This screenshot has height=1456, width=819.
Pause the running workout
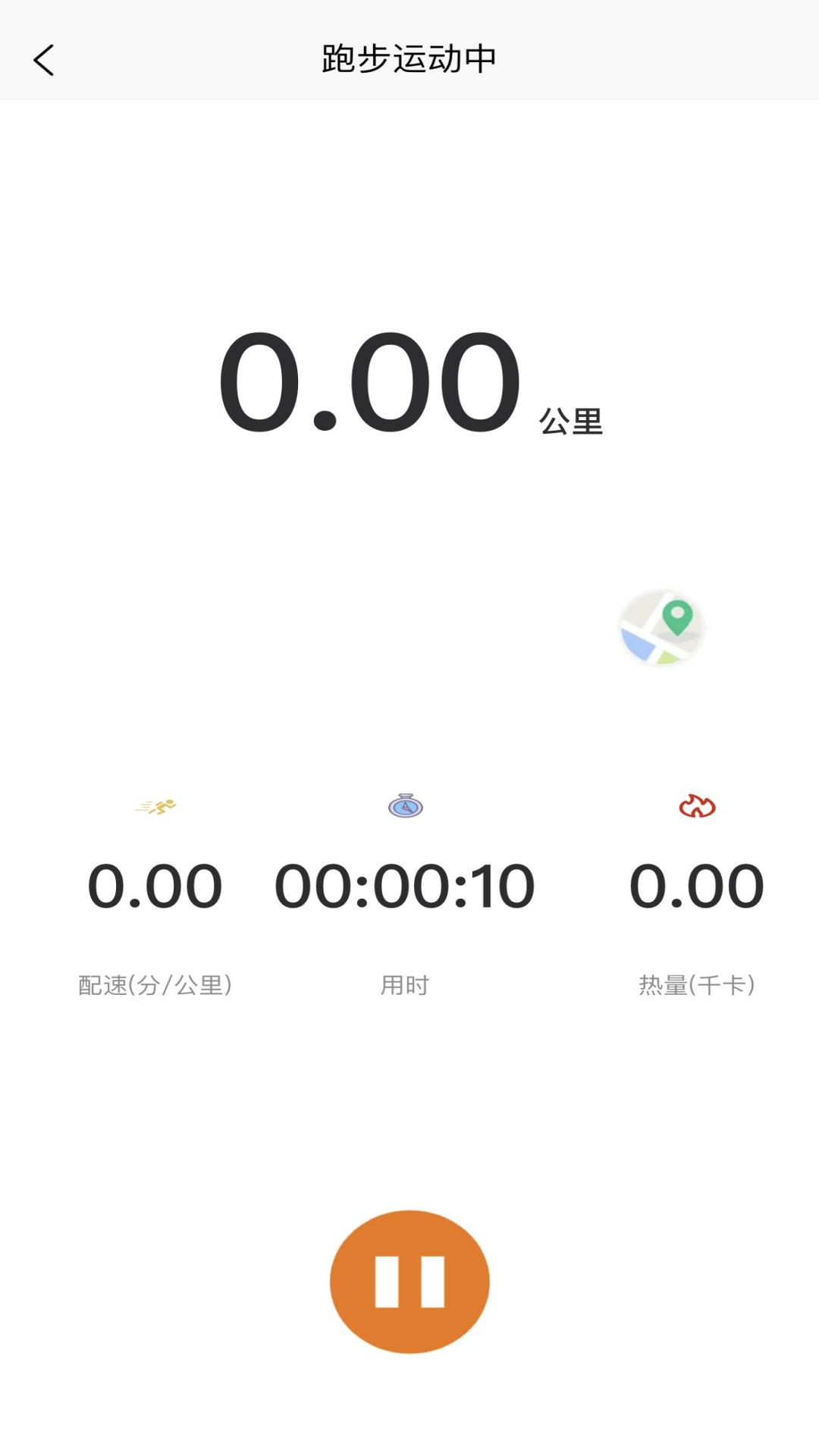409,1282
